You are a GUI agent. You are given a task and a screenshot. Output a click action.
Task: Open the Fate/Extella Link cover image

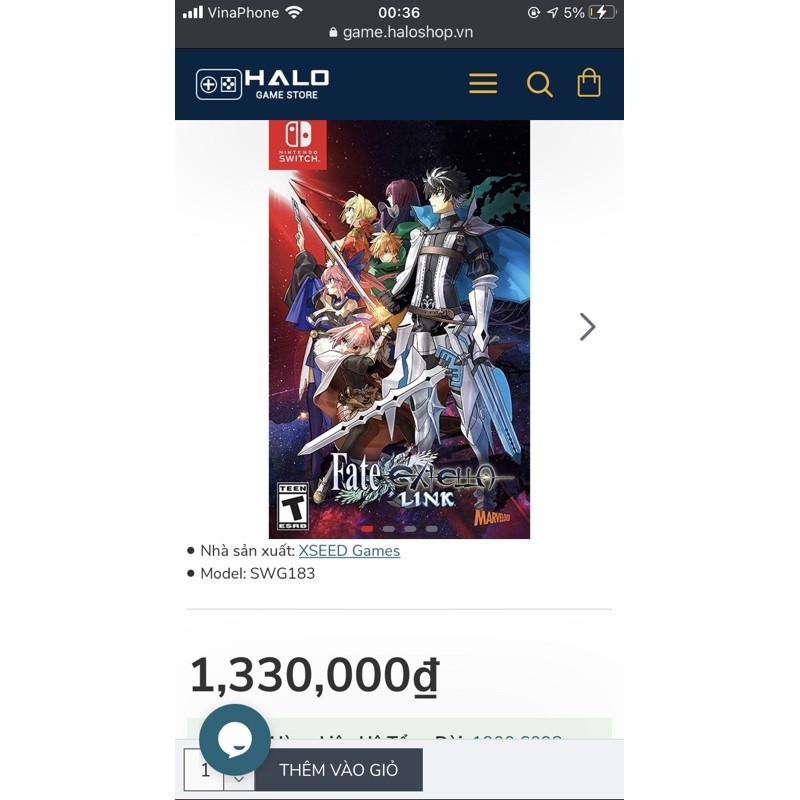tap(399, 329)
